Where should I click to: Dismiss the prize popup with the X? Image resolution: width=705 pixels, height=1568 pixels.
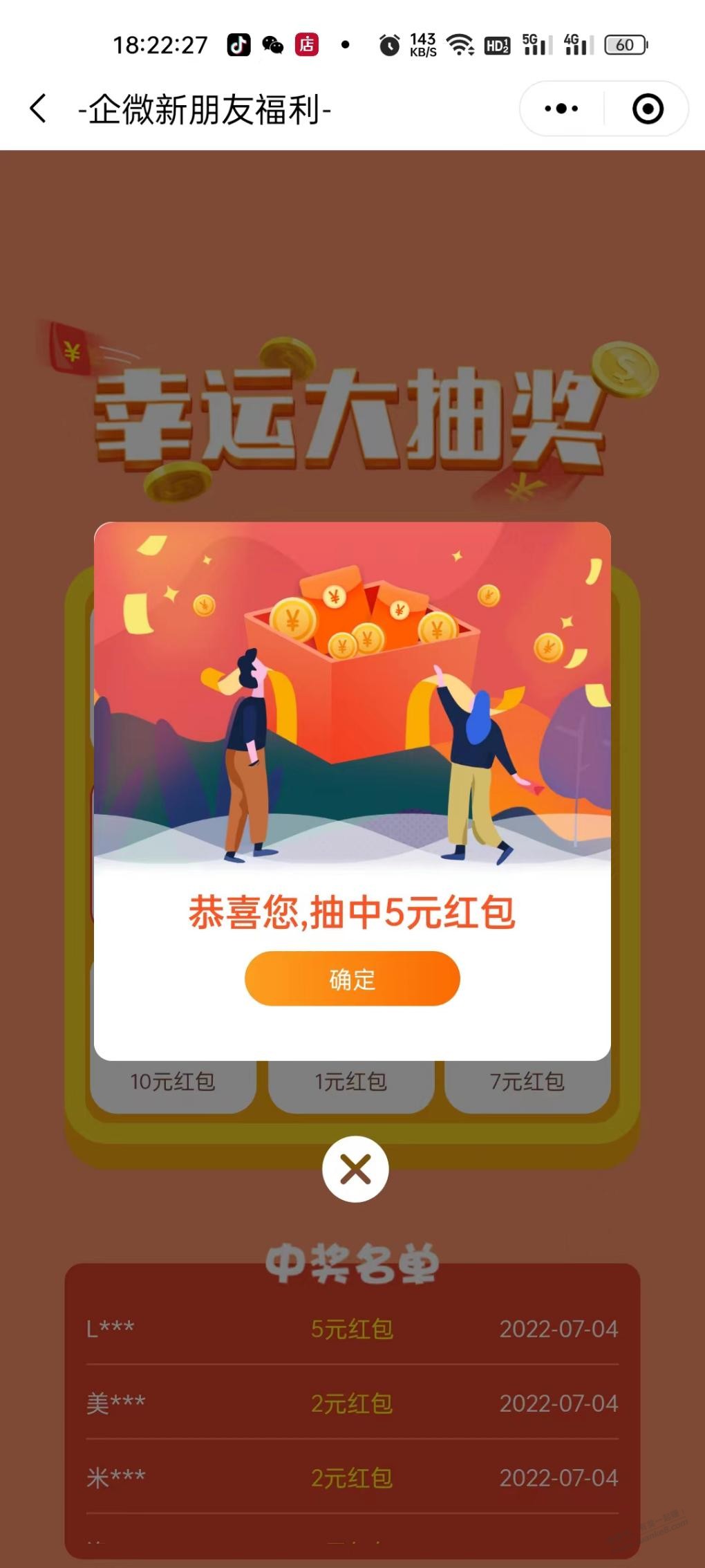[x=355, y=1169]
